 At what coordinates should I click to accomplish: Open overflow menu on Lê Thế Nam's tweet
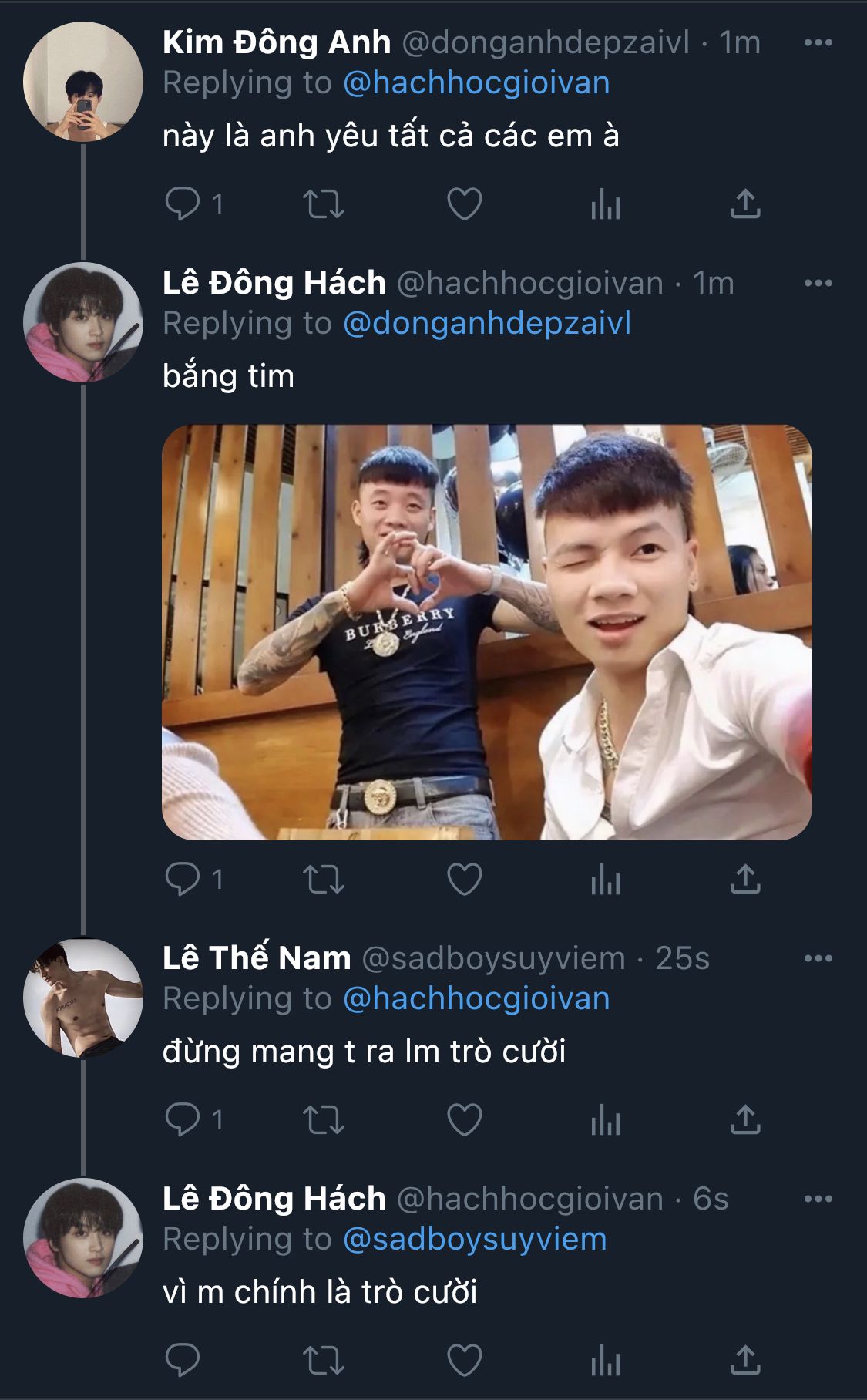tap(818, 959)
